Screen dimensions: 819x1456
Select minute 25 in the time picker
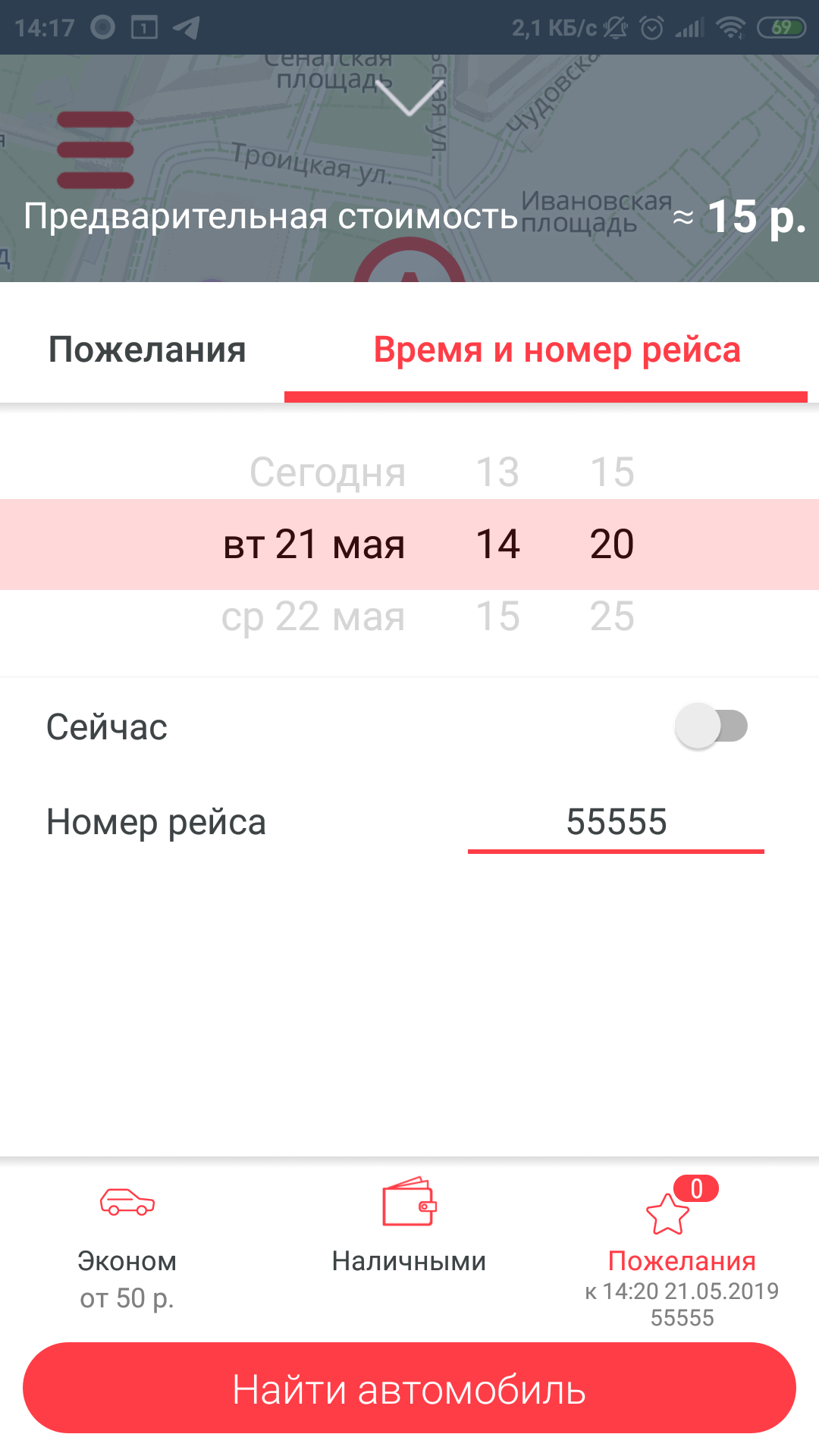point(612,617)
